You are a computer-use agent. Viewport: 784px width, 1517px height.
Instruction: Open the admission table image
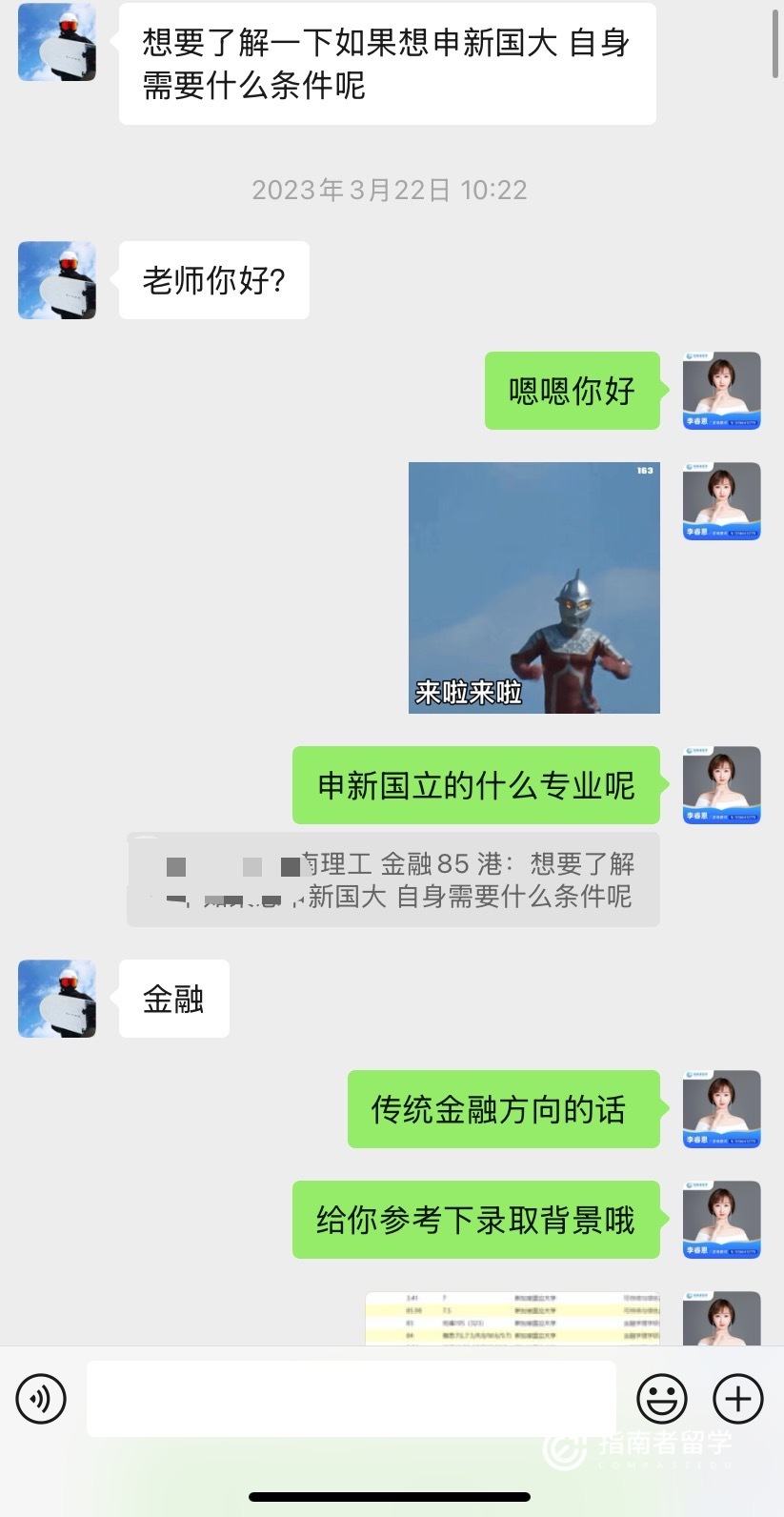pyautogui.click(x=513, y=1319)
